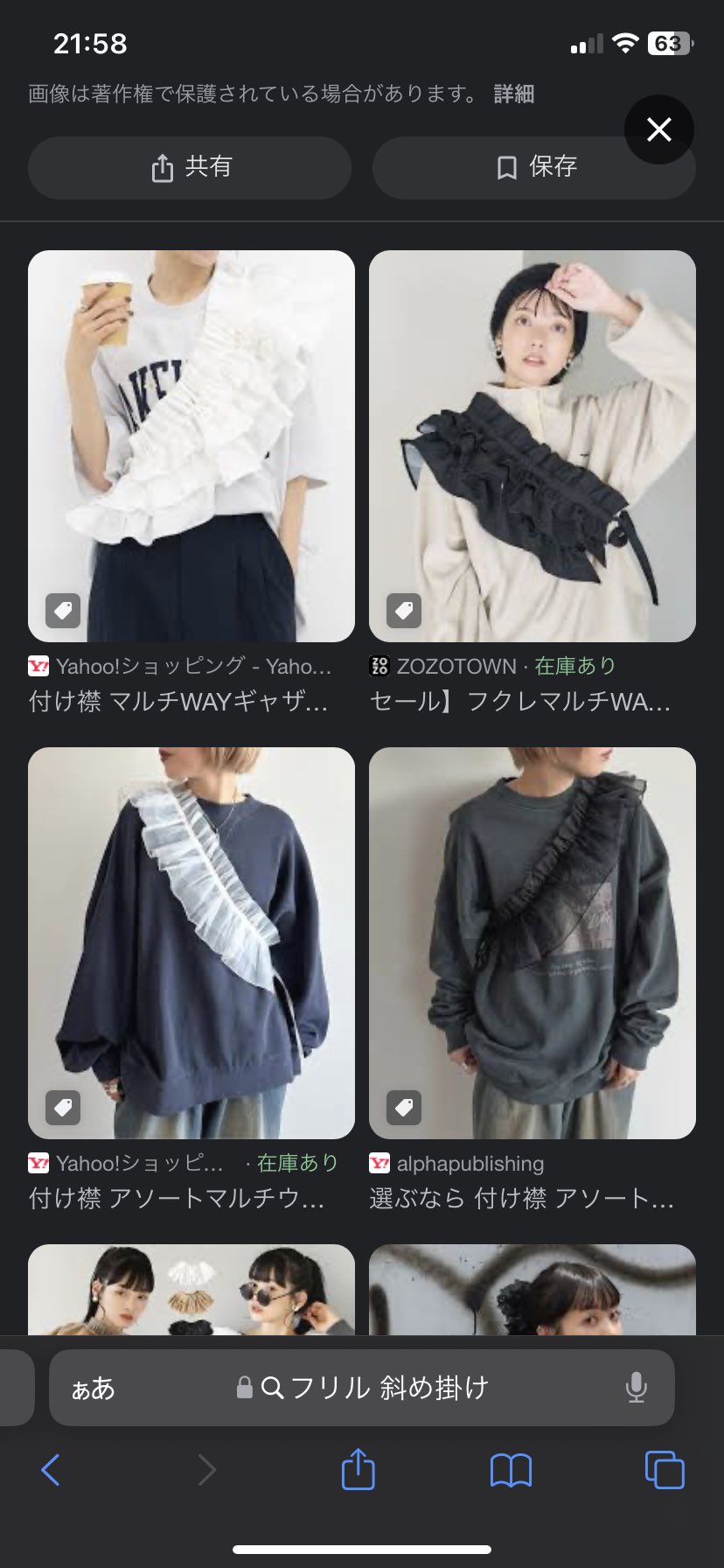
Task: View the ZOZOTOWN black frill collar item
Action: click(532, 446)
